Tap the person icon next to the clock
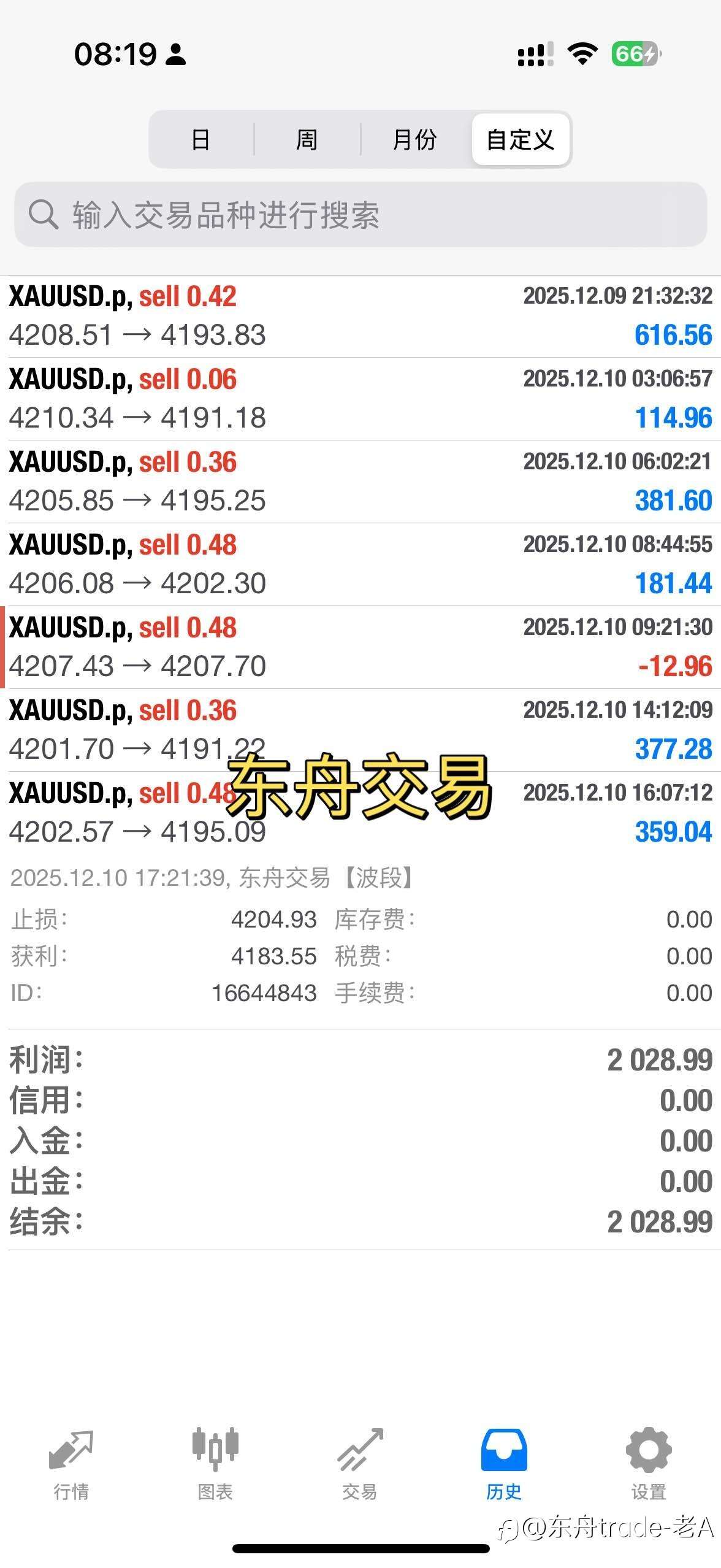This screenshot has width=721, height=1568. [x=176, y=56]
